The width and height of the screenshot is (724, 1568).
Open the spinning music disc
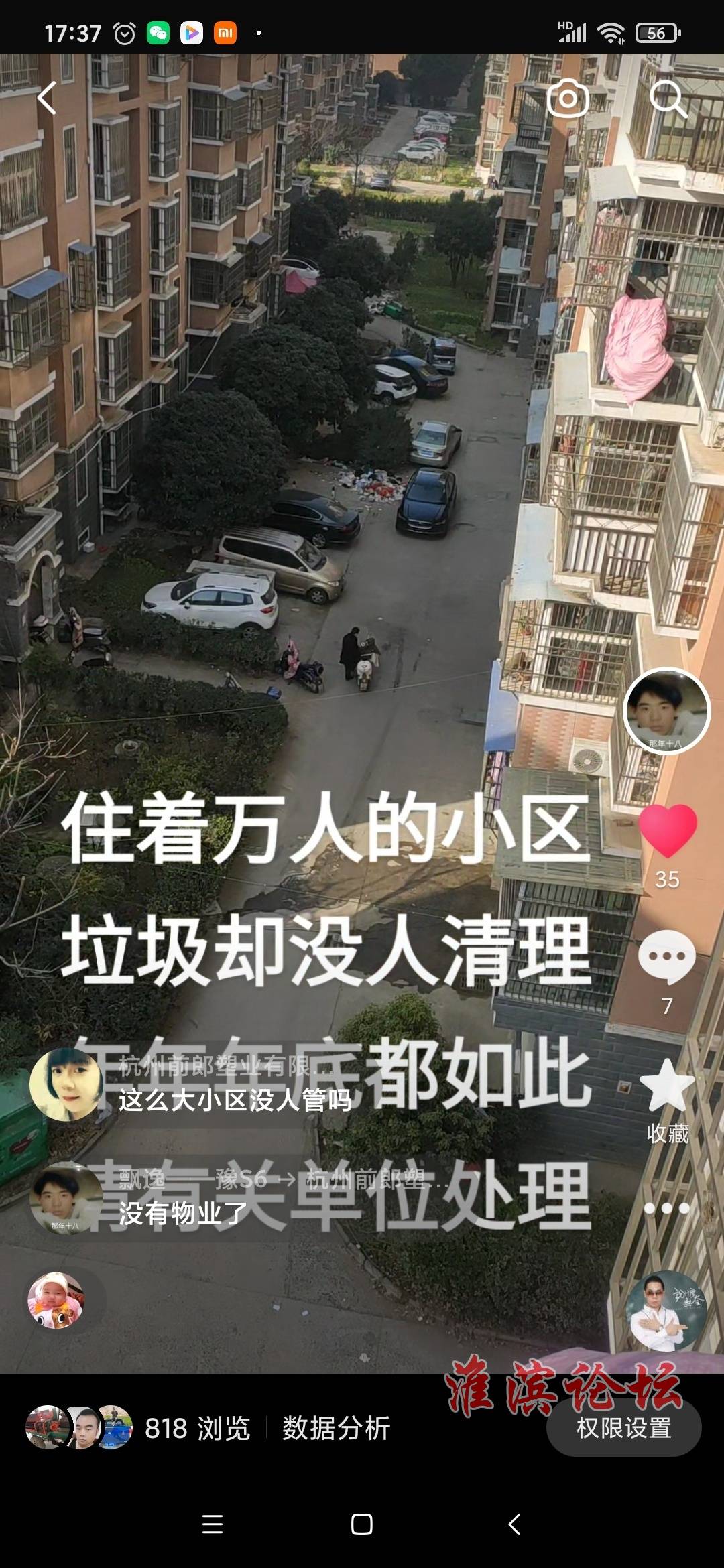(666, 1311)
